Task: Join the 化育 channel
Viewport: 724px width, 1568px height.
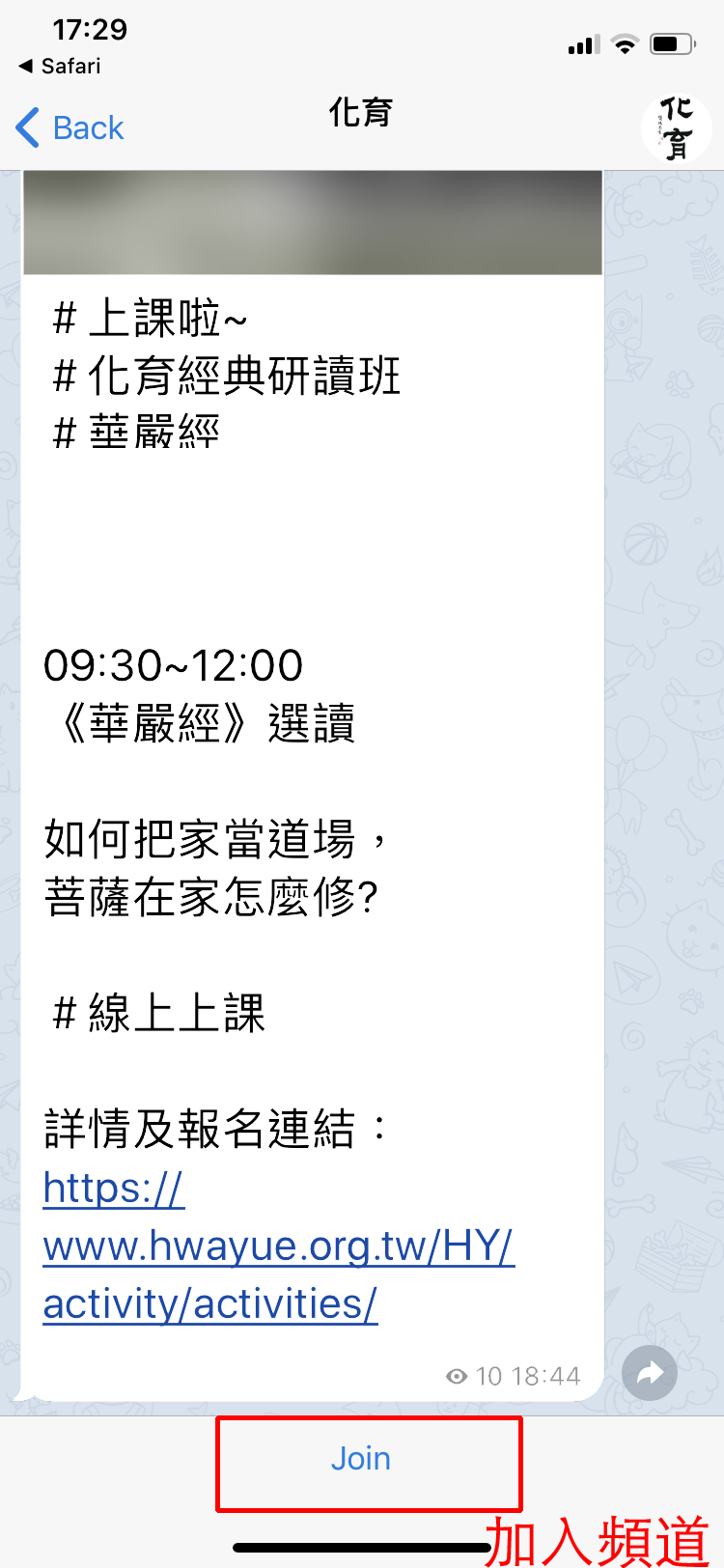Action: pyautogui.click(x=361, y=1458)
